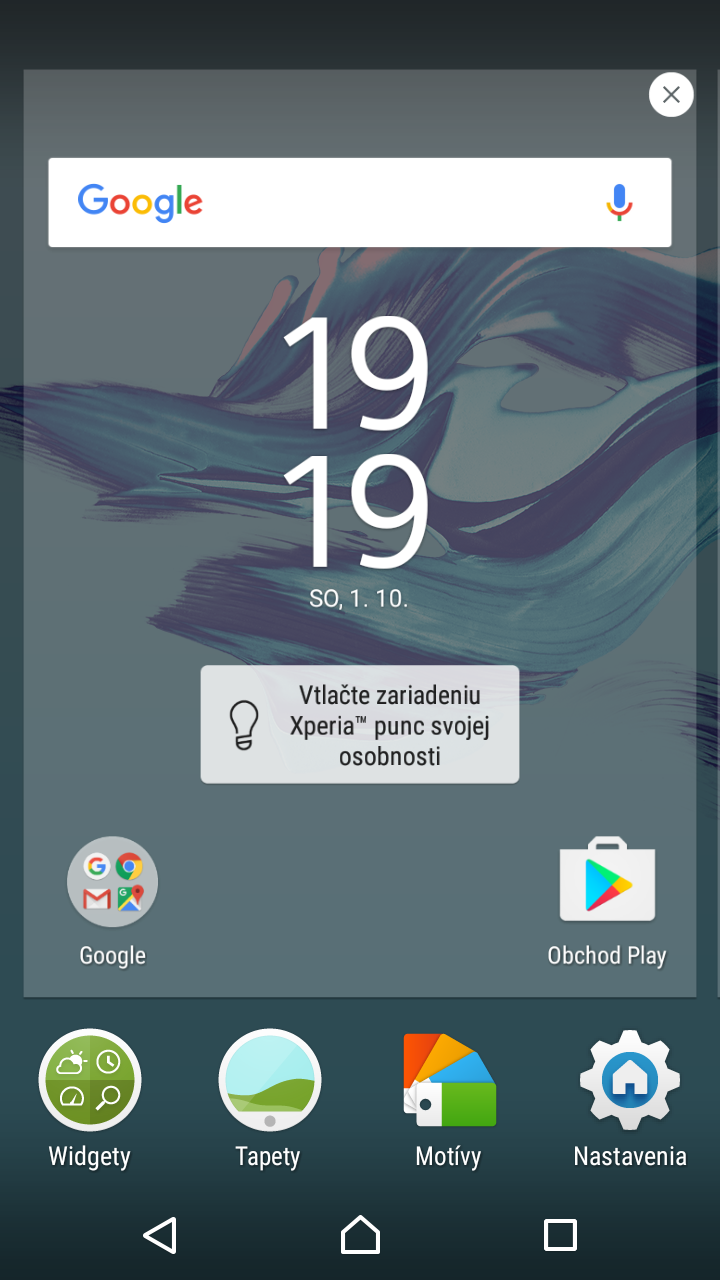Image resolution: width=720 pixels, height=1280 pixels.
Task: Go back using the navigation bar
Action: pyautogui.click(x=160, y=1235)
